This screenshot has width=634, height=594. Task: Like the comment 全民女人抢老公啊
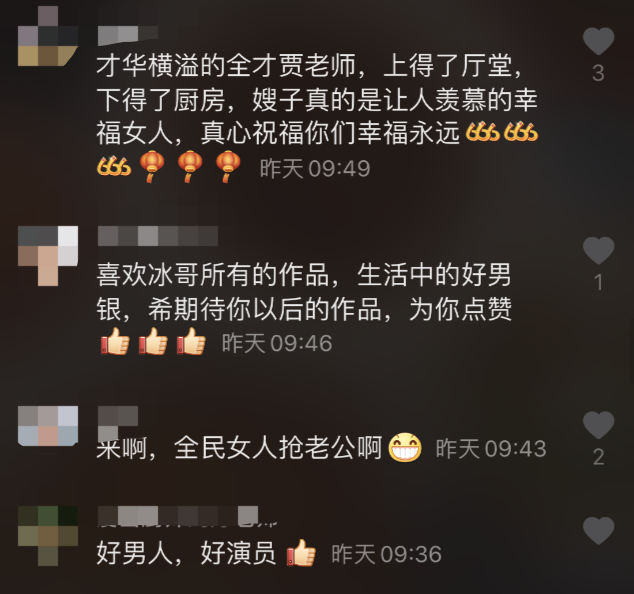point(598,426)
